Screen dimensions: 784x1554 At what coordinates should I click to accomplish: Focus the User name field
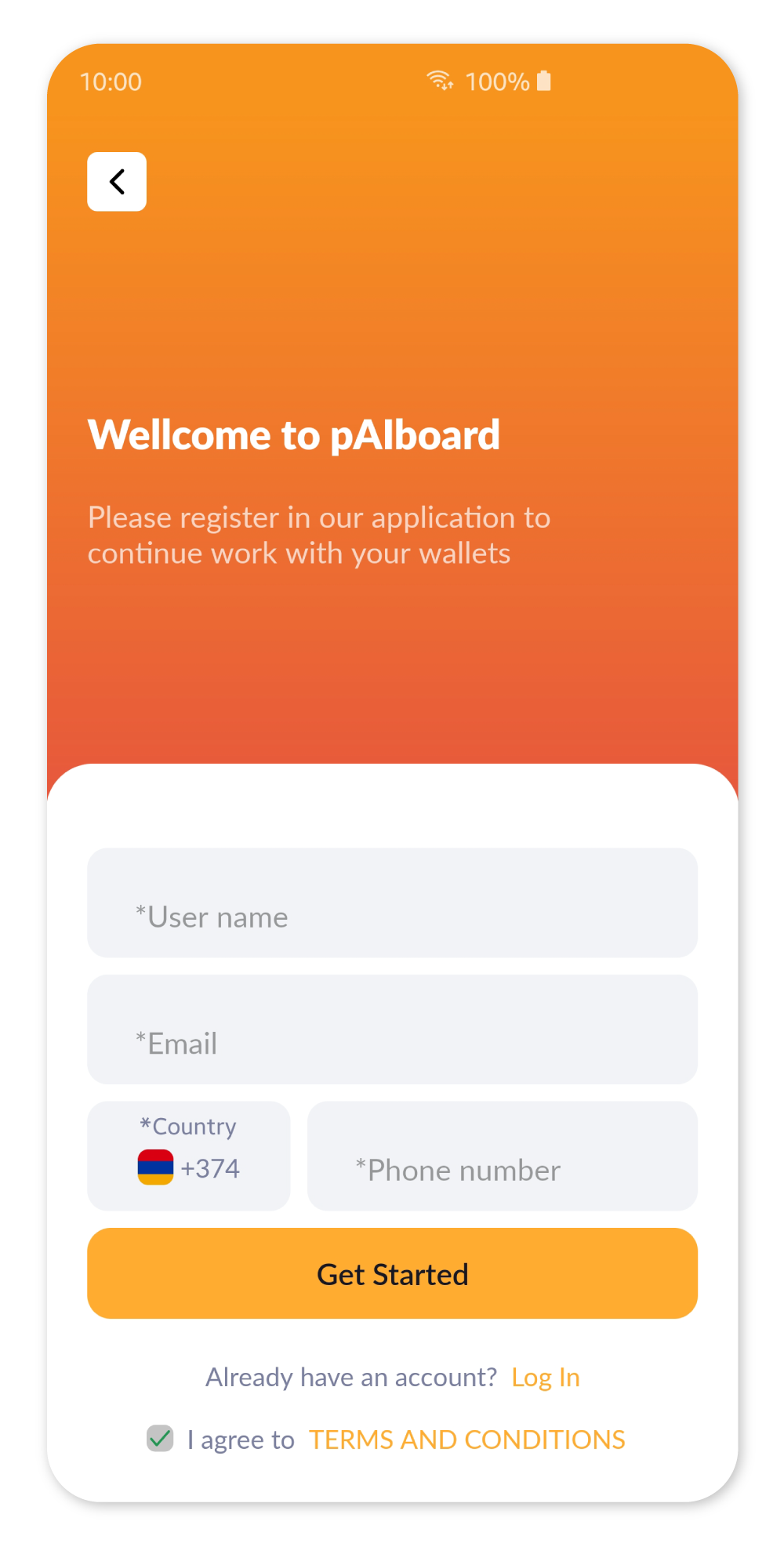[x=392, y=902]
